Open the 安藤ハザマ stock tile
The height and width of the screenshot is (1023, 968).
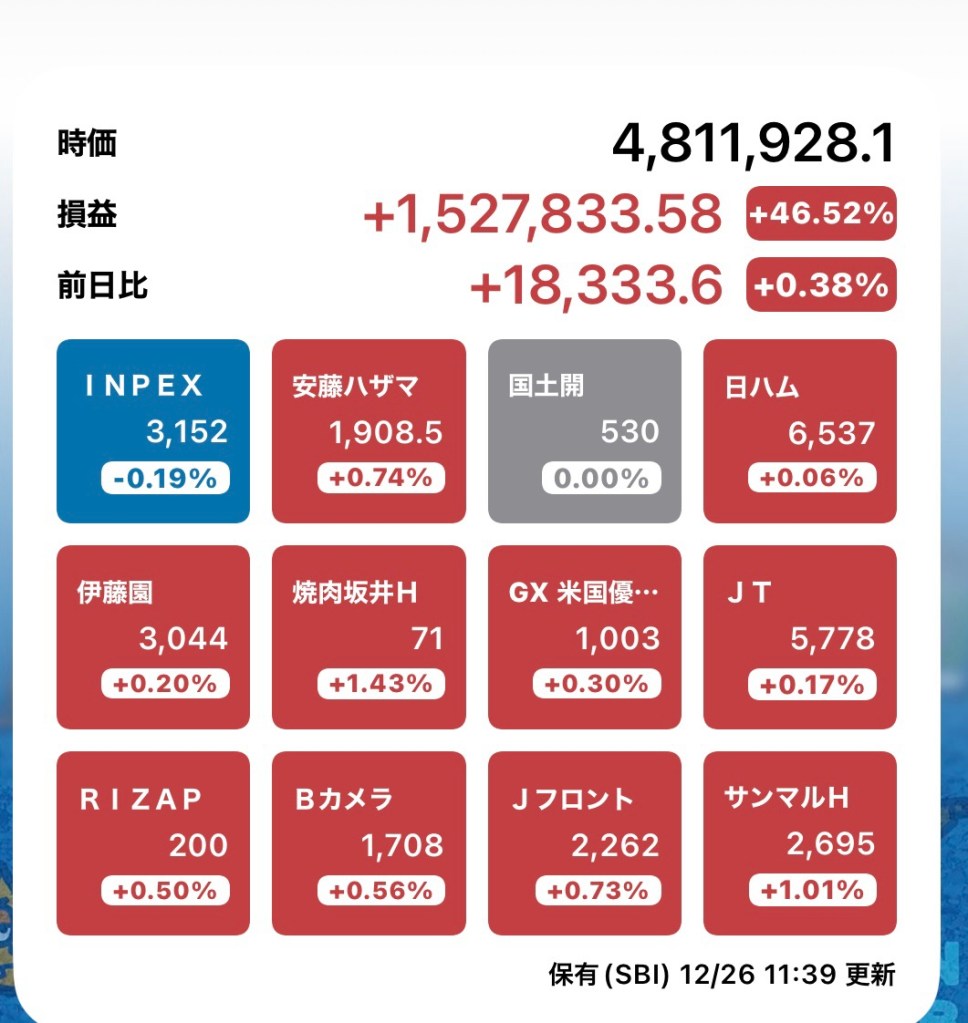[x=369, y=431]
